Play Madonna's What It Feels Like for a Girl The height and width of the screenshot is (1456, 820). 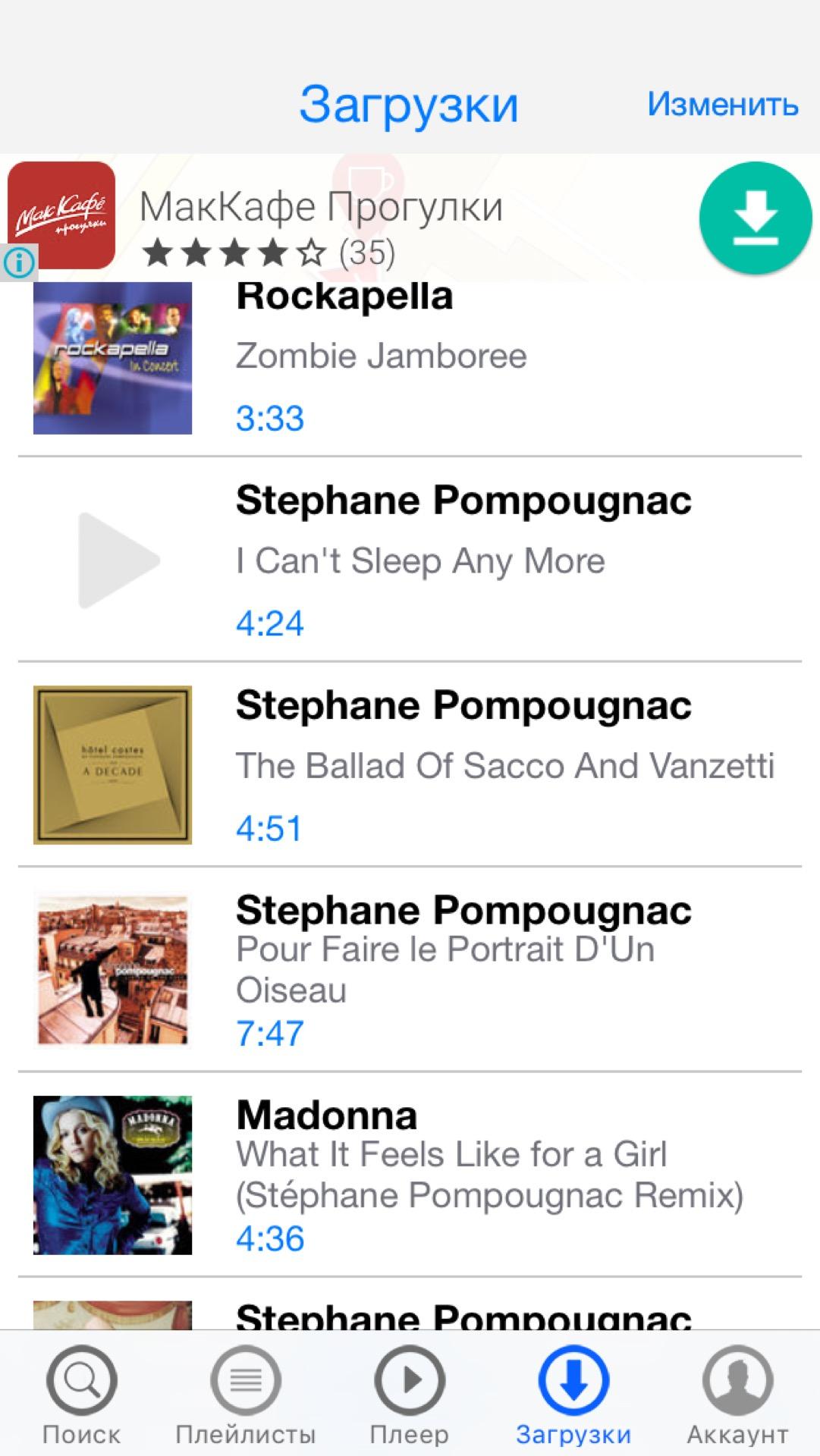pos(410,1175)
